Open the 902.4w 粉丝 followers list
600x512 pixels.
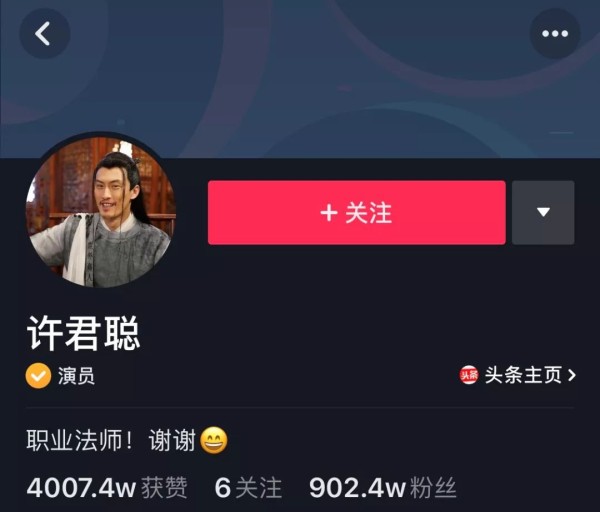pos(382,488)
